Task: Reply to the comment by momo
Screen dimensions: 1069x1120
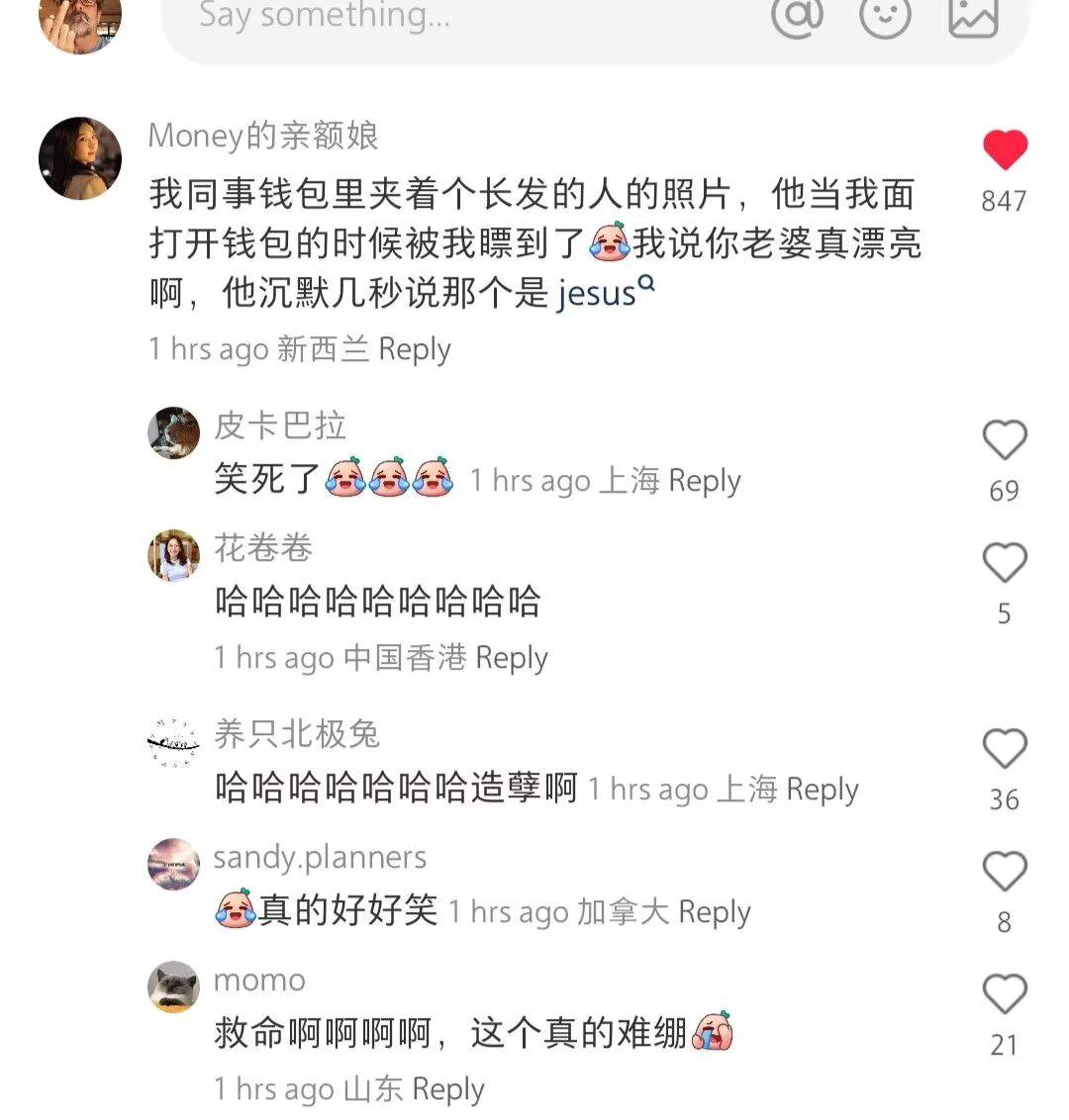Action: [x=447, y=1089]
